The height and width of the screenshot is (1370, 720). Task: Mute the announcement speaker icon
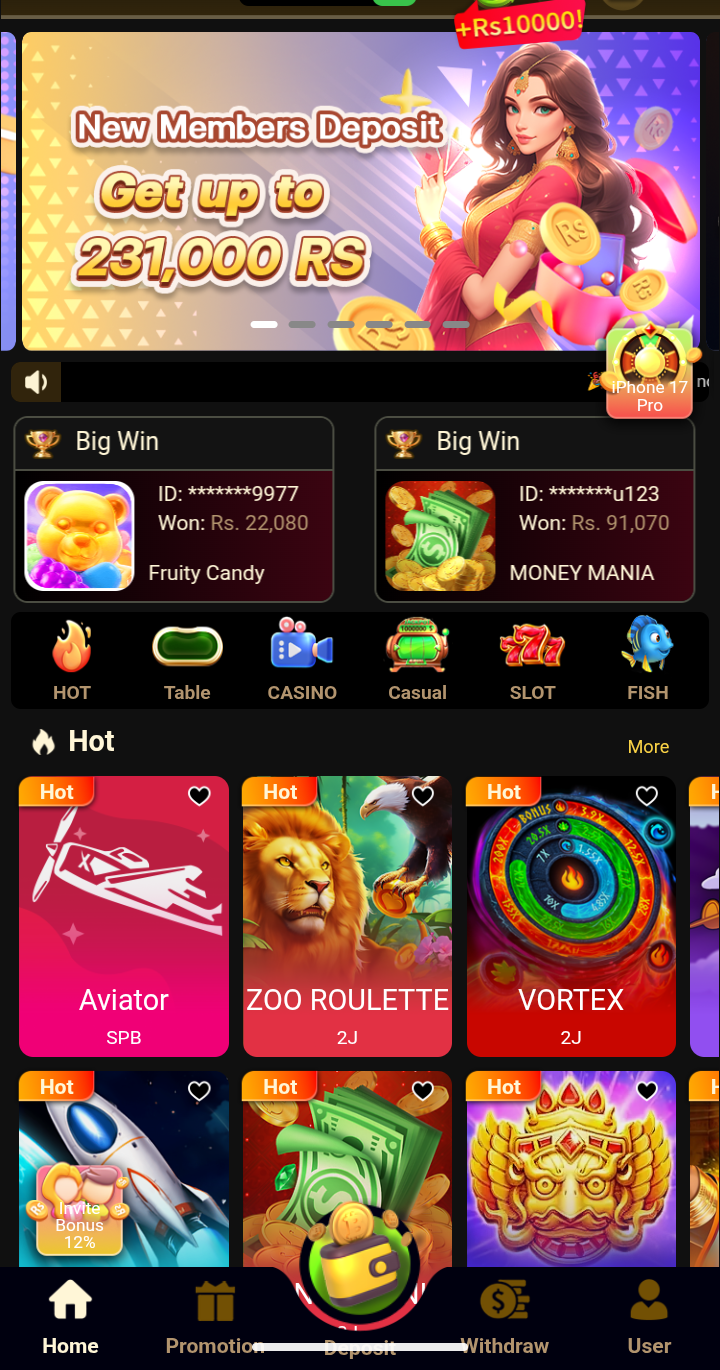point(37,382)
